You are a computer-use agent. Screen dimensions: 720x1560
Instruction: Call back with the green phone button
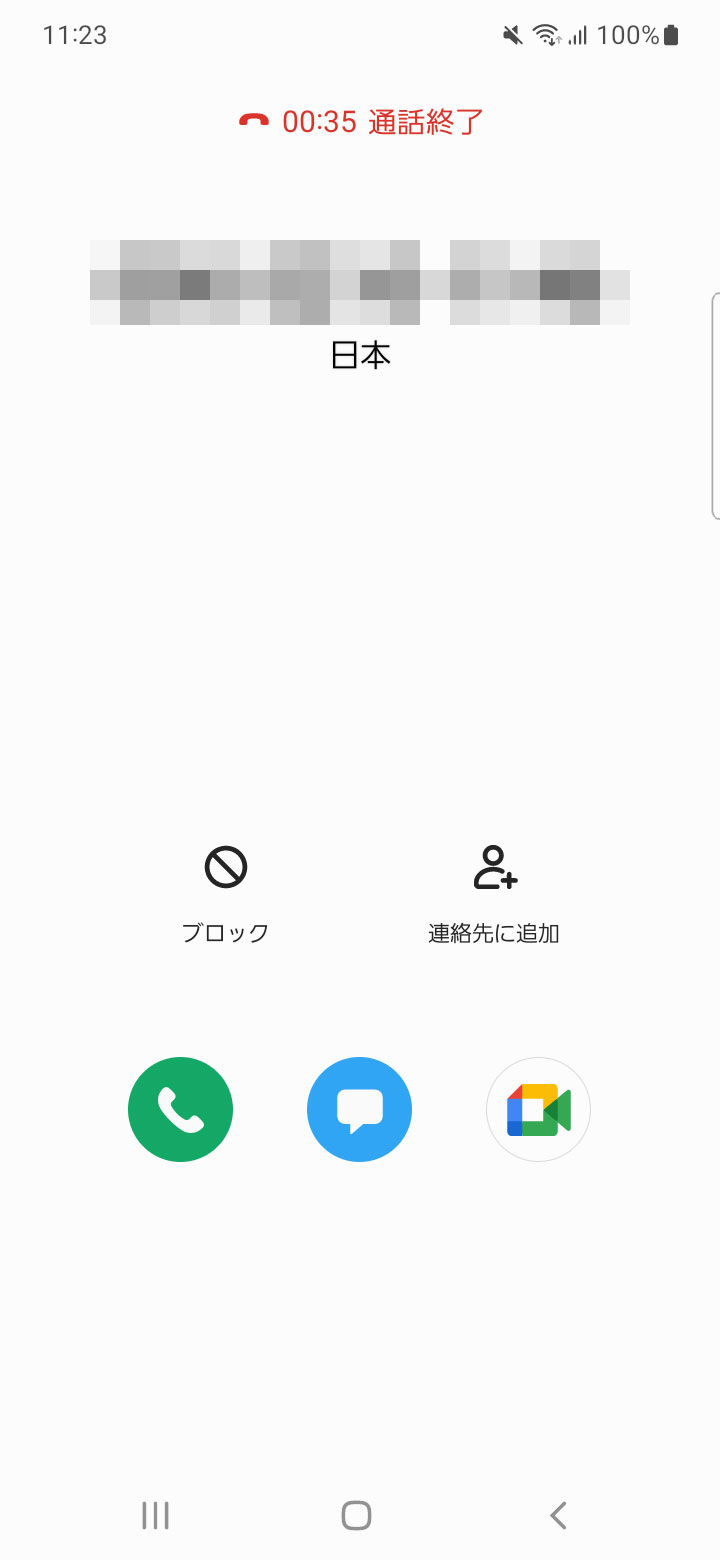[180, 1109]
